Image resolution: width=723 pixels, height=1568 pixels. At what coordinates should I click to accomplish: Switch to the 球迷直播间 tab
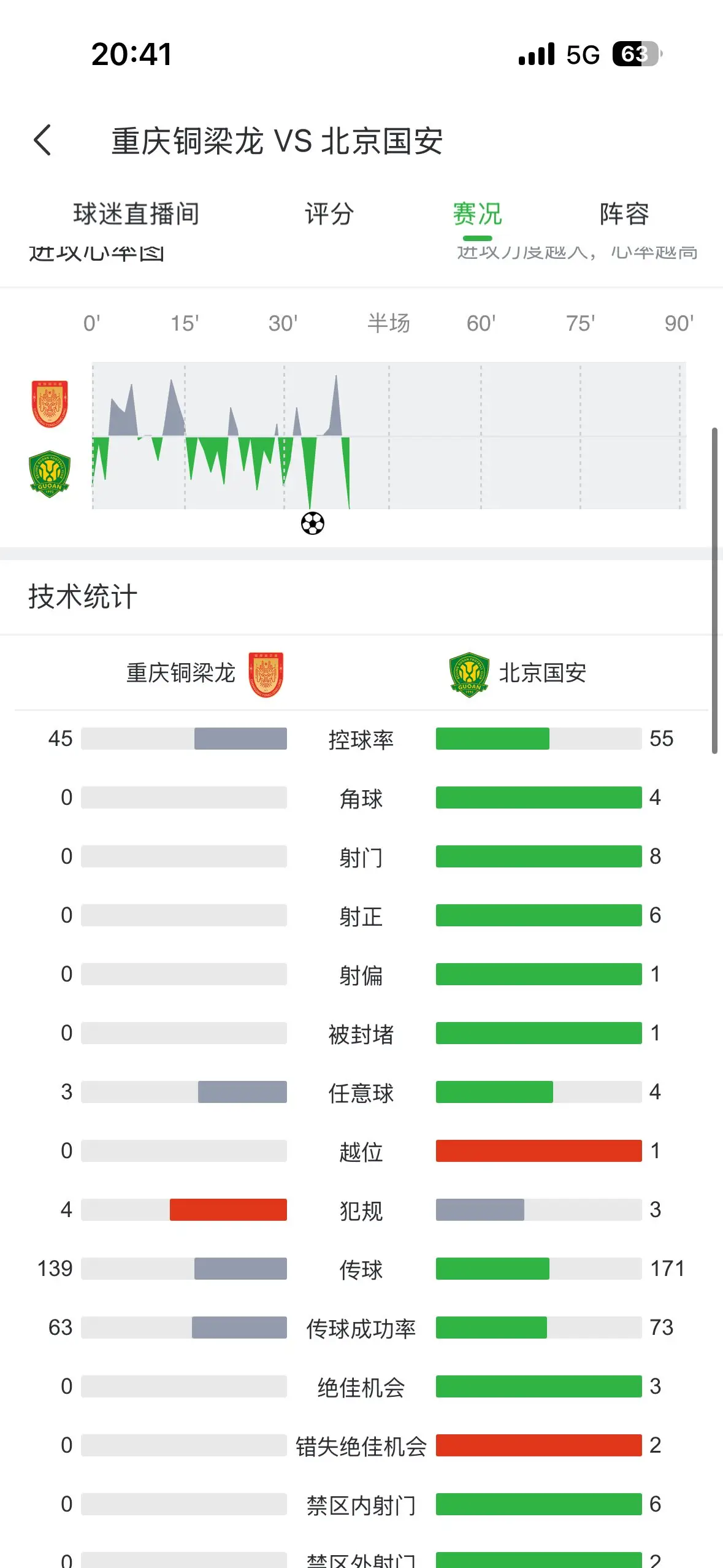click(136, 214)
